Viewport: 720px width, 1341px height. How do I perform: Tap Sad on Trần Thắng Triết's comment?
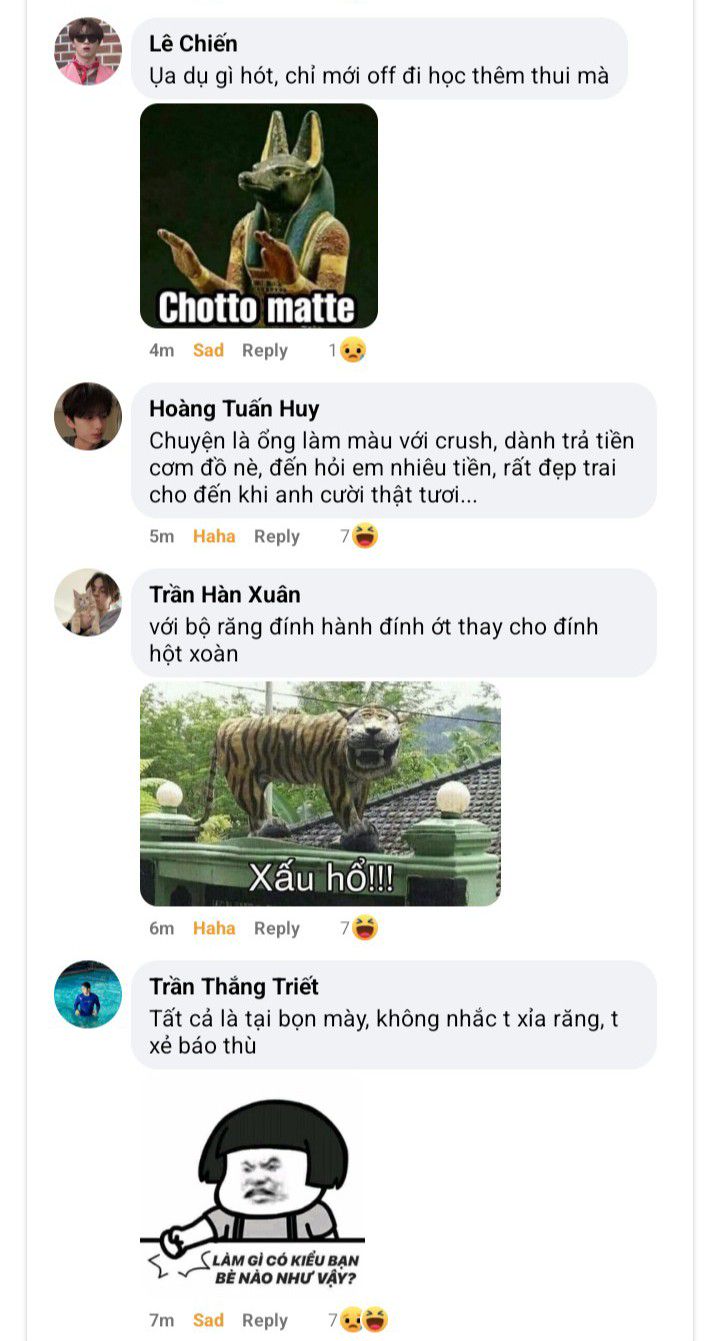208,1320
